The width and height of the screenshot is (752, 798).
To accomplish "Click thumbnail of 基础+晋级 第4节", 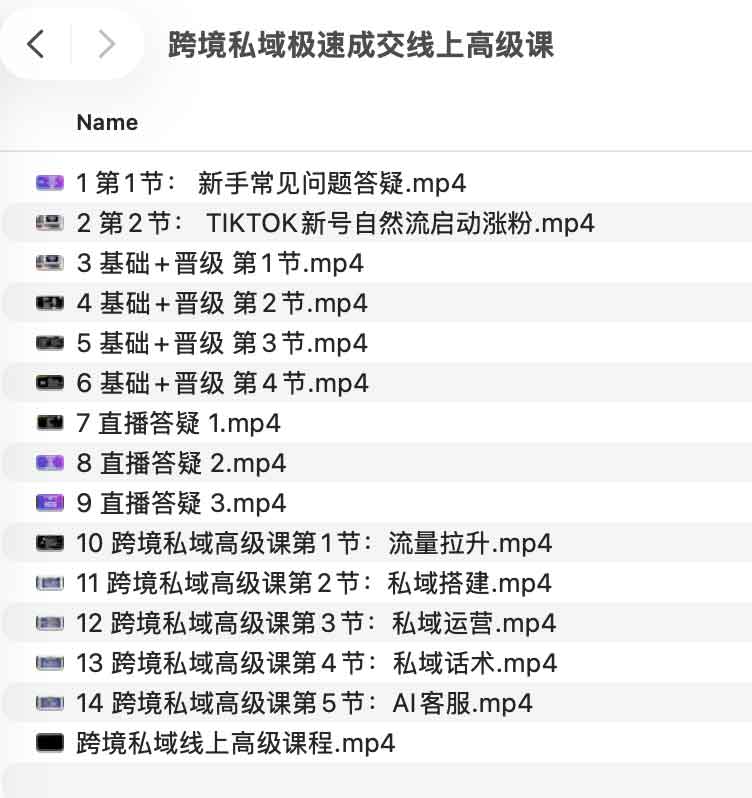I will click(x=48, y=383).
